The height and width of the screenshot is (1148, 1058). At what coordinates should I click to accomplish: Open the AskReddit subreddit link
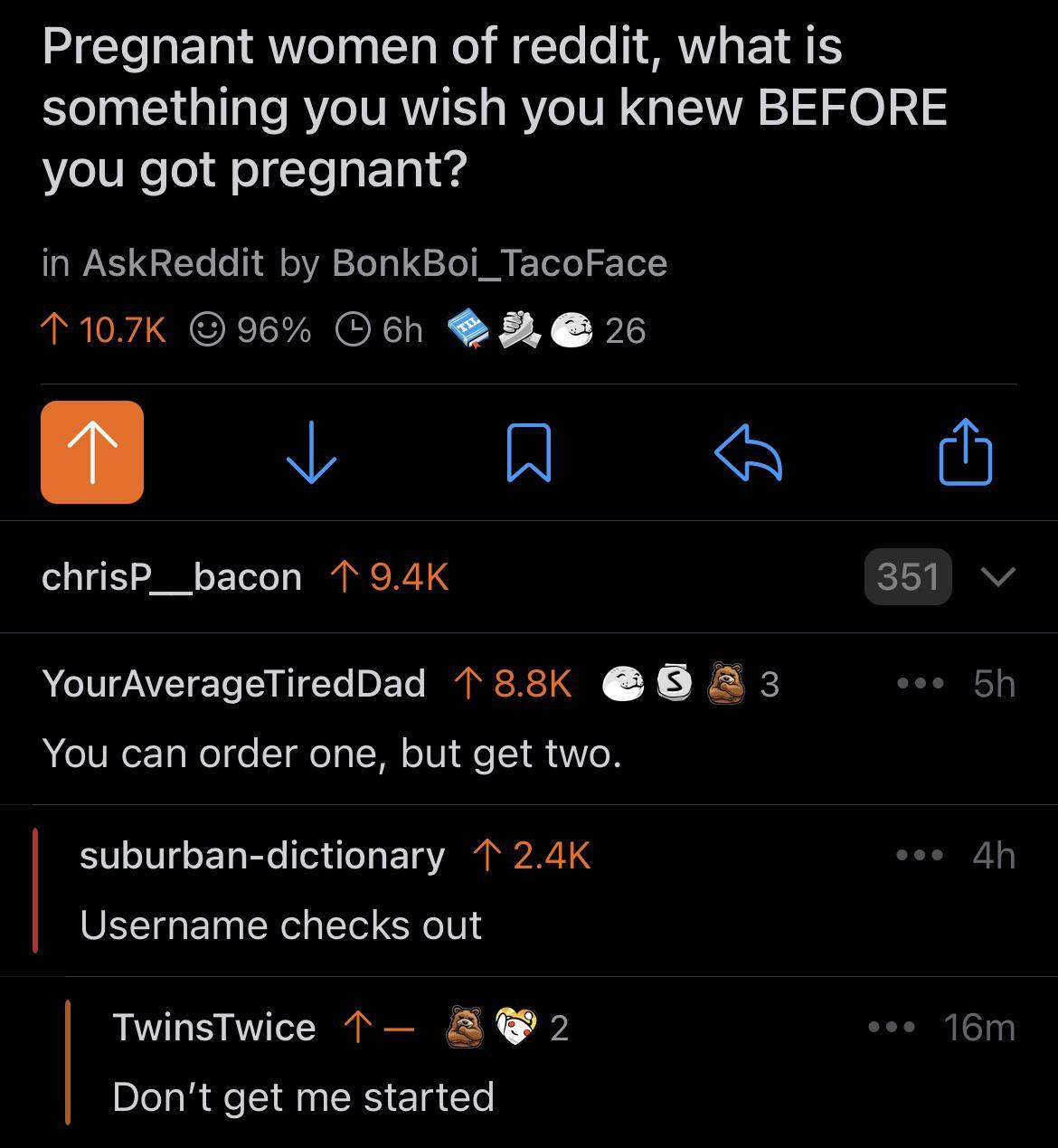coord(173,263)
